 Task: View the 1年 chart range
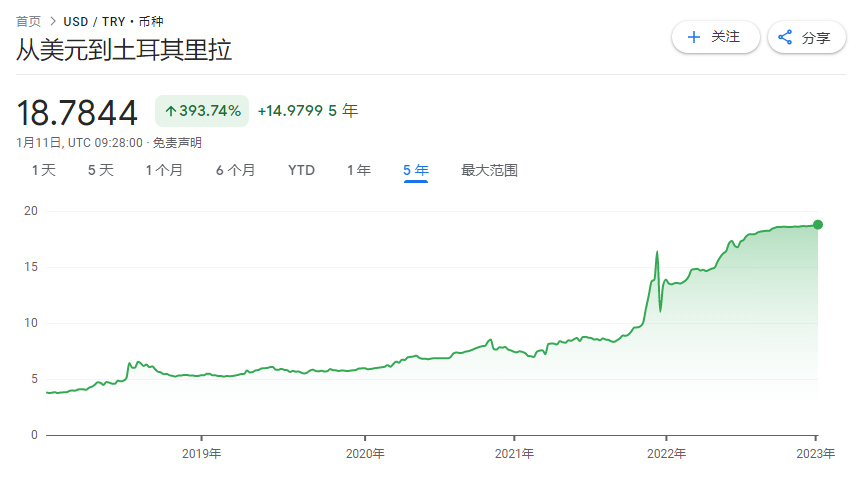(x=359, y=170)
